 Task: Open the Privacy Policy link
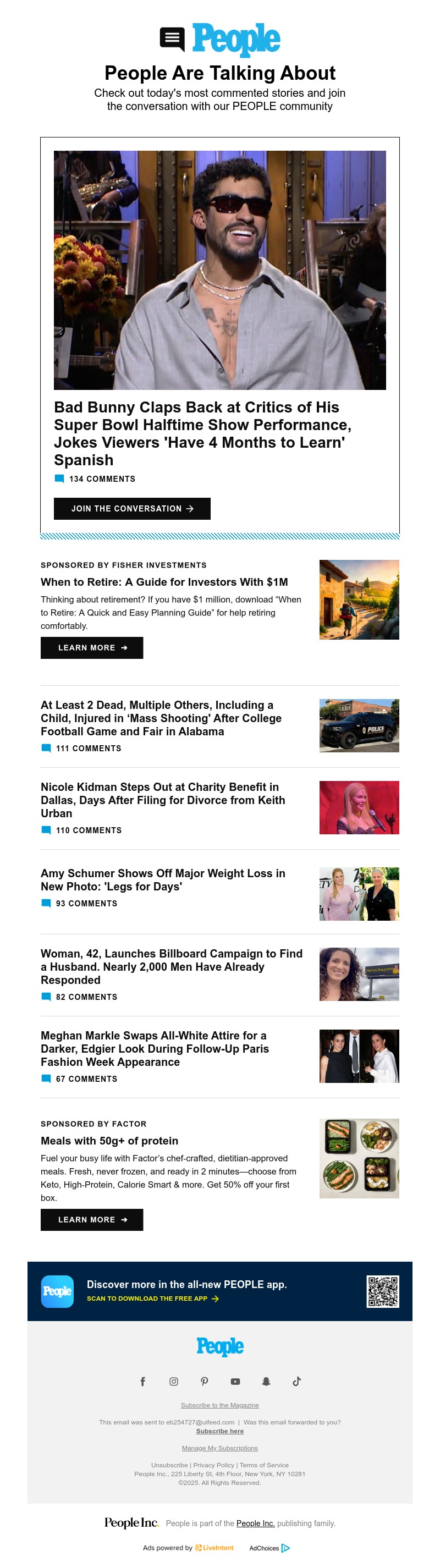(213, 1465)
